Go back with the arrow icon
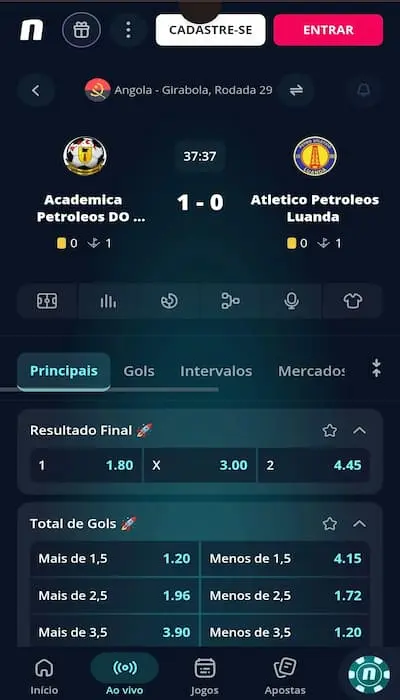 point(36,91)
